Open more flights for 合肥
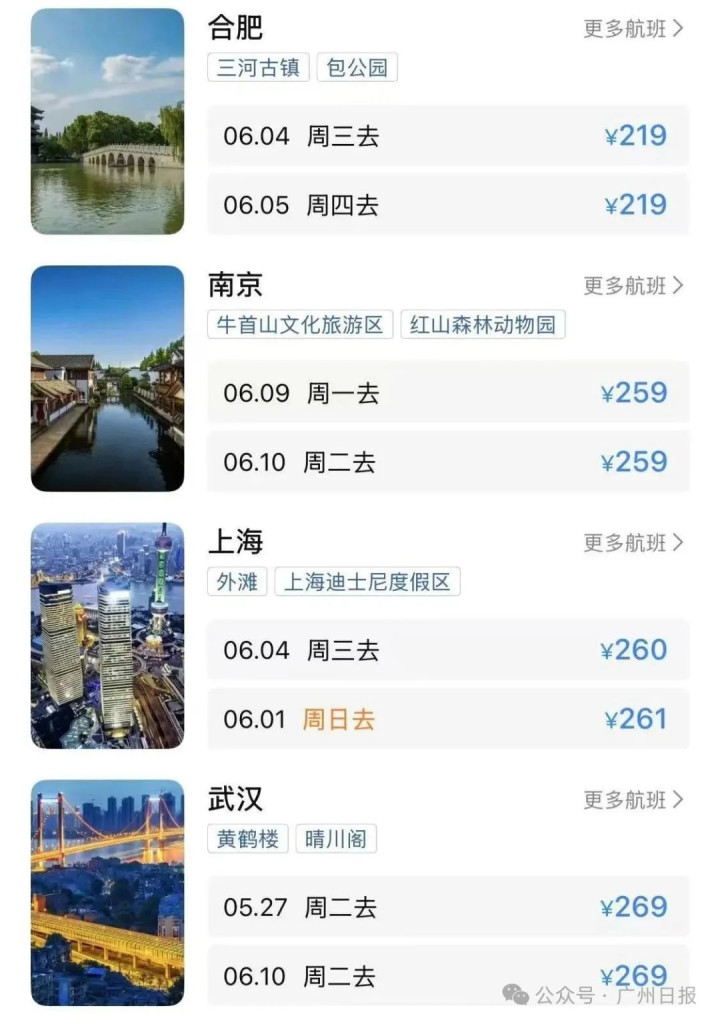Viewport: 720px width, 1024px height. 633,28
